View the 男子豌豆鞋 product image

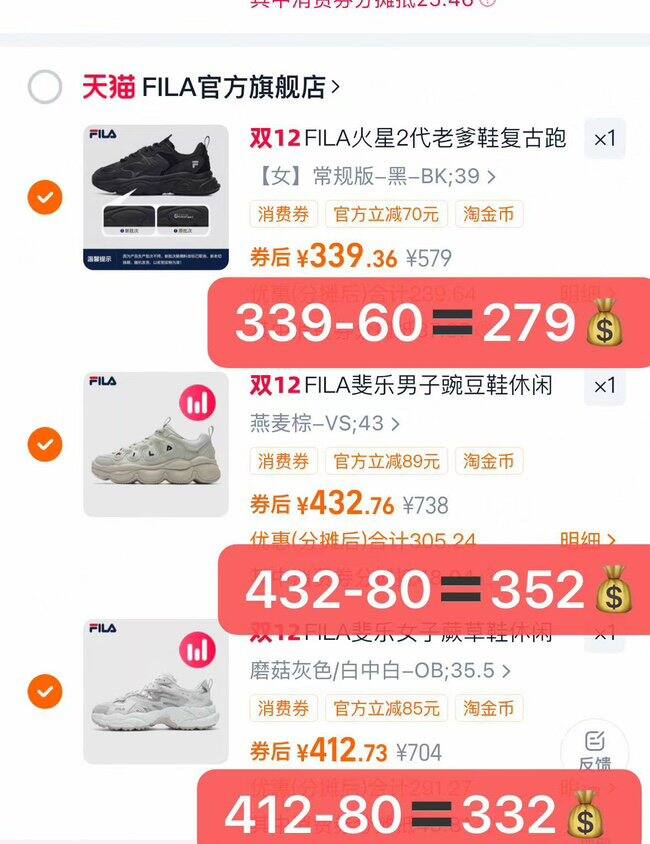click(156, 444)
